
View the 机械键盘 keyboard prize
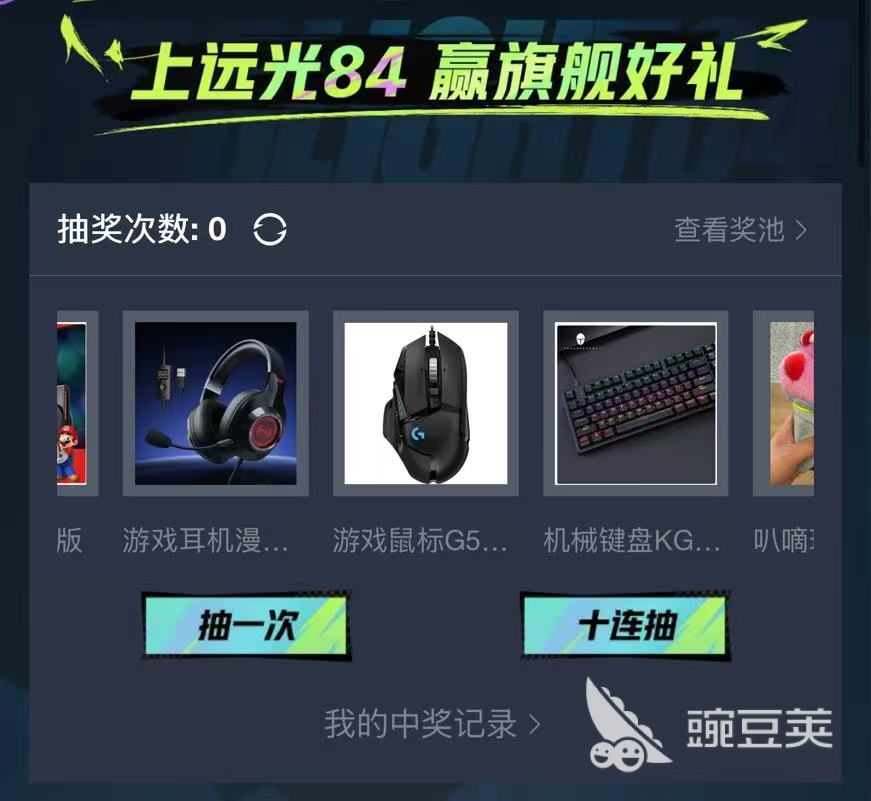(635, 403)
